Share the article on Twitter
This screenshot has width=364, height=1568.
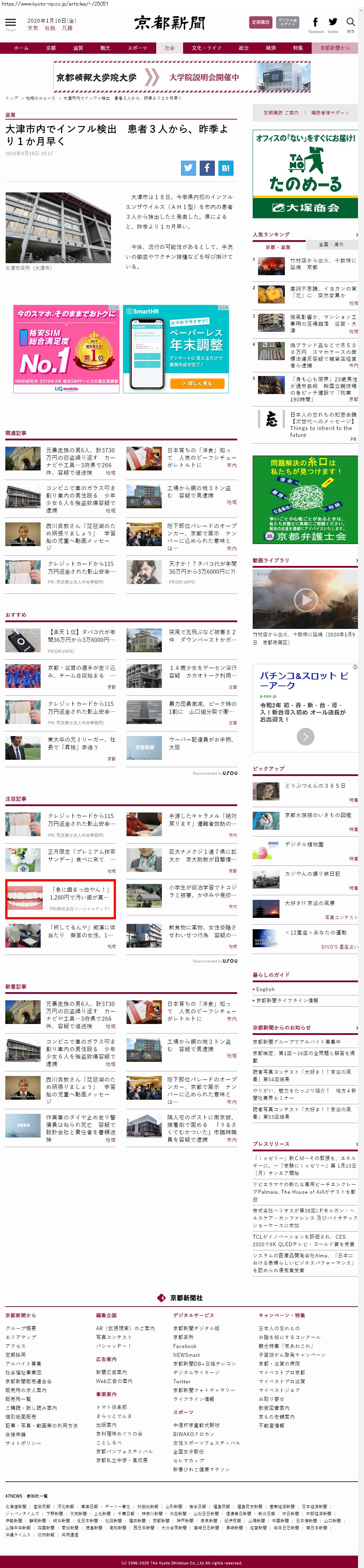(x=188, y=168)
